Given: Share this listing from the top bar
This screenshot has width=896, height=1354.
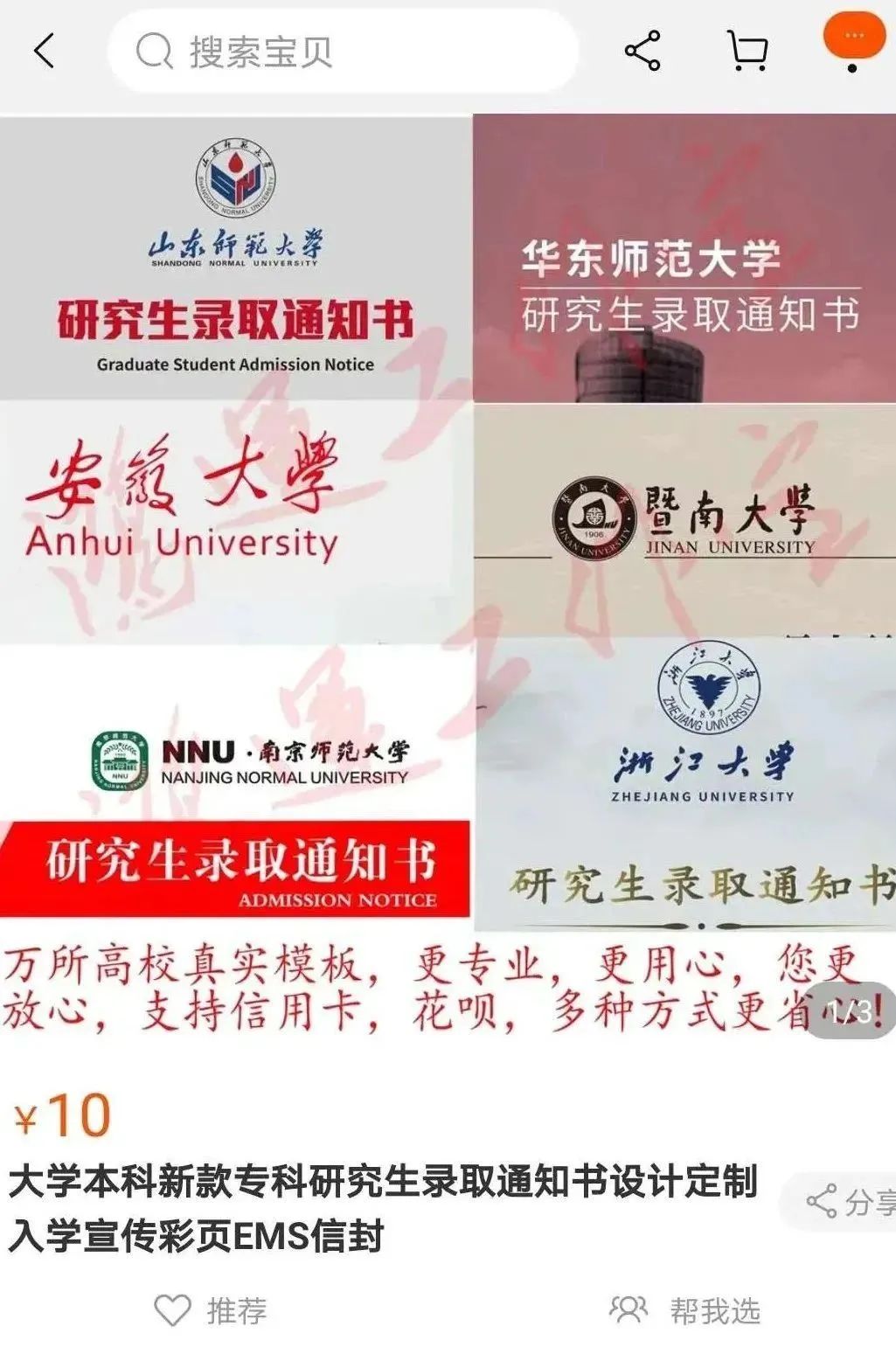Looking at the screenshot, I should [x=642, y=51].
